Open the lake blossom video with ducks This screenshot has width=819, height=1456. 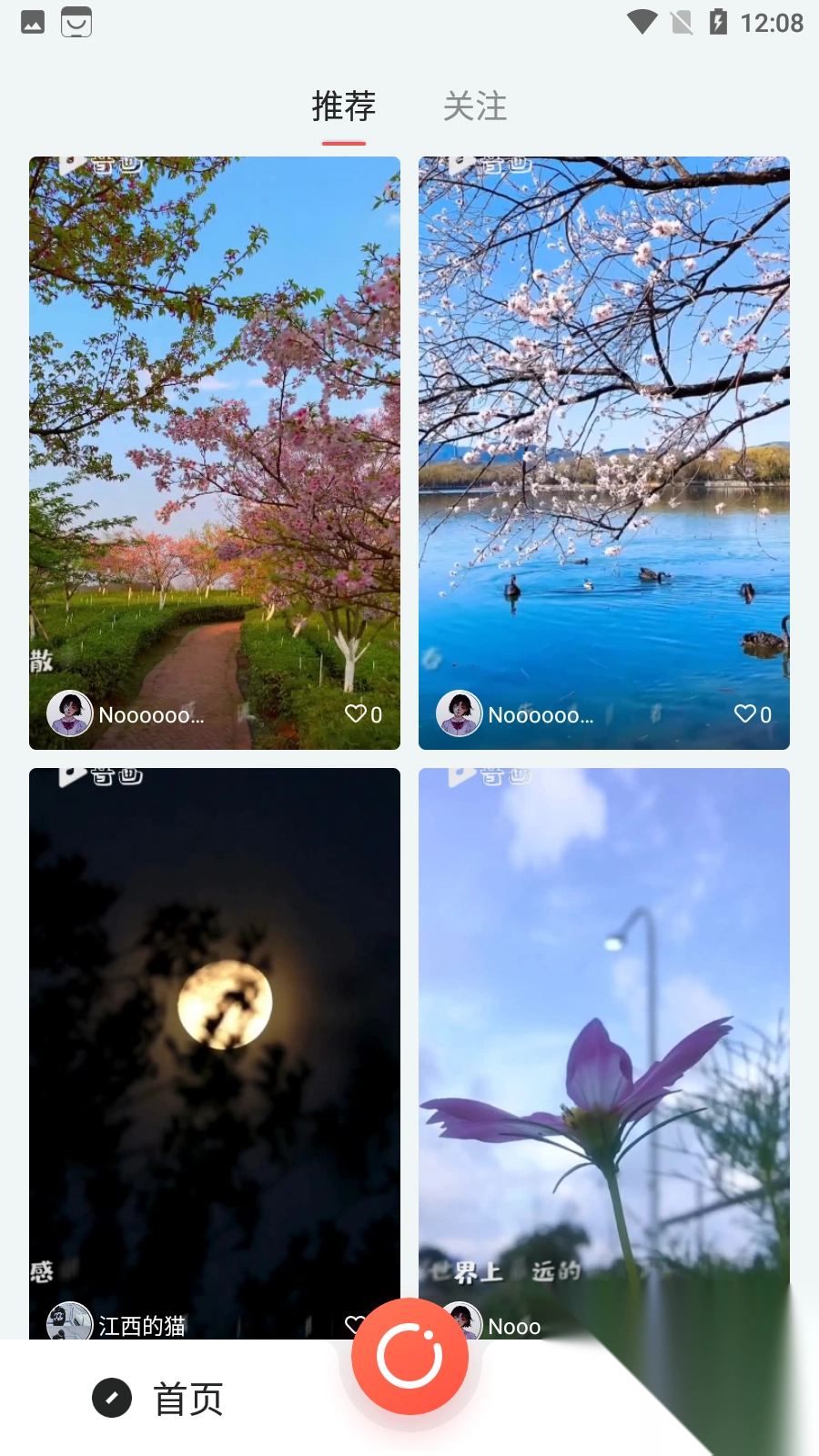click(603, 428)
